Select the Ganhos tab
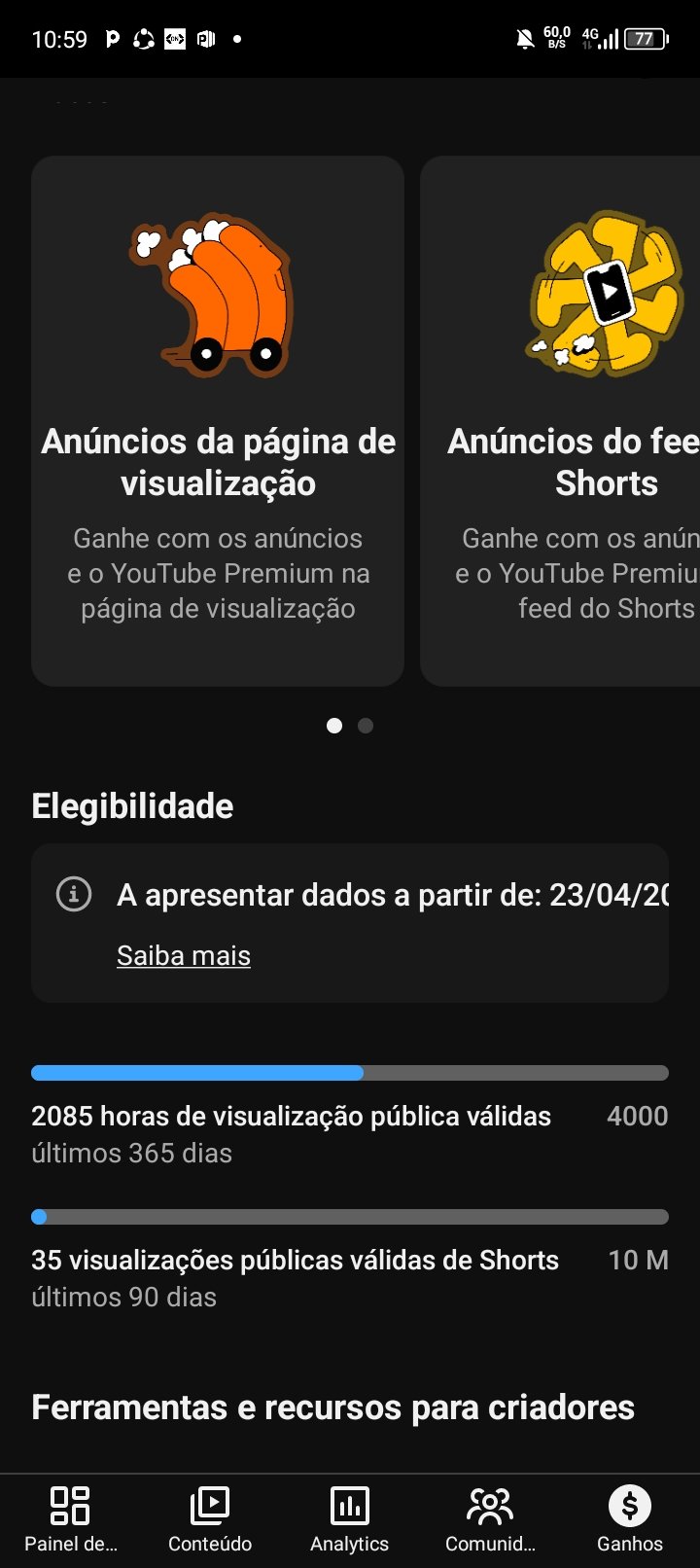The width and height of the screenshot is (700, 1568). [630, 1518]
